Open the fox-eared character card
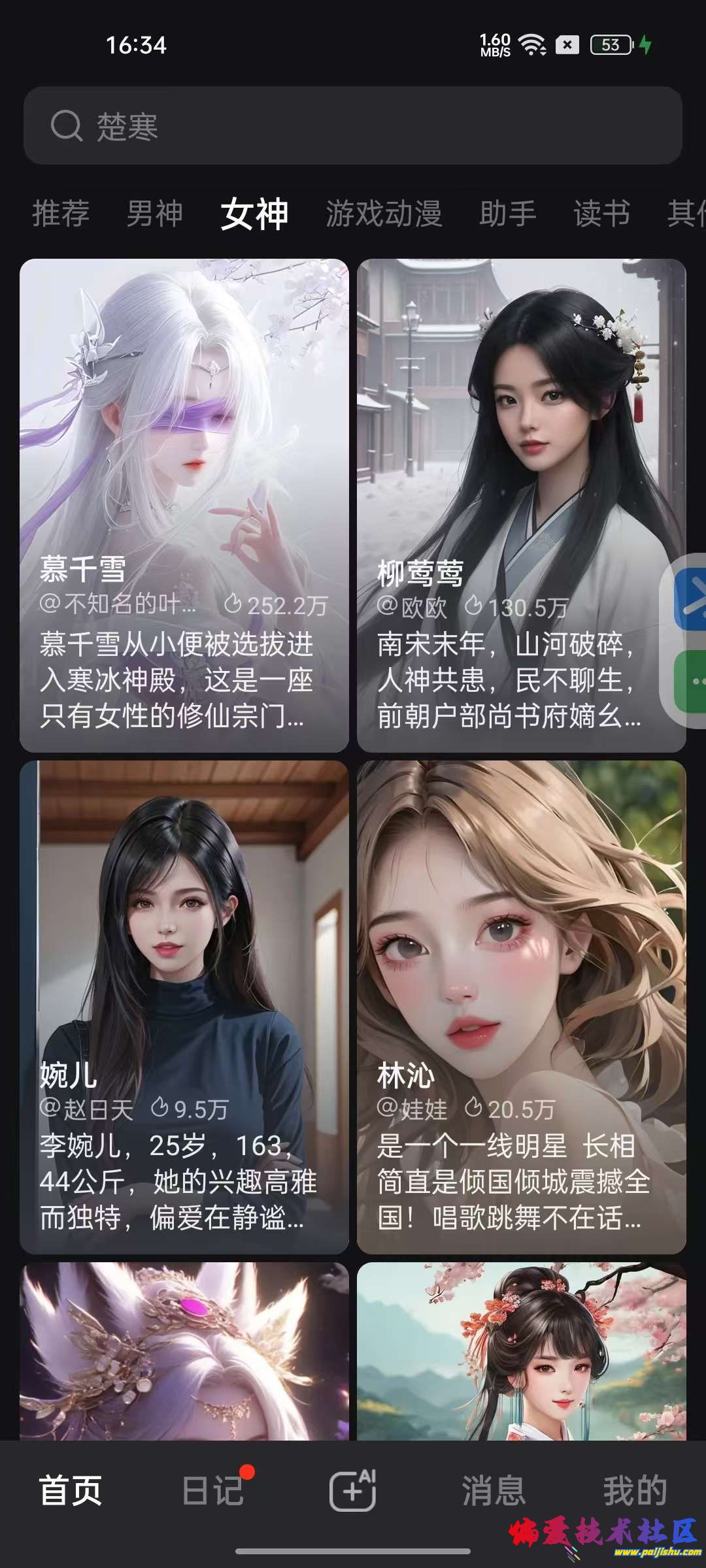706x1568 pixels. click(184, 1351)
